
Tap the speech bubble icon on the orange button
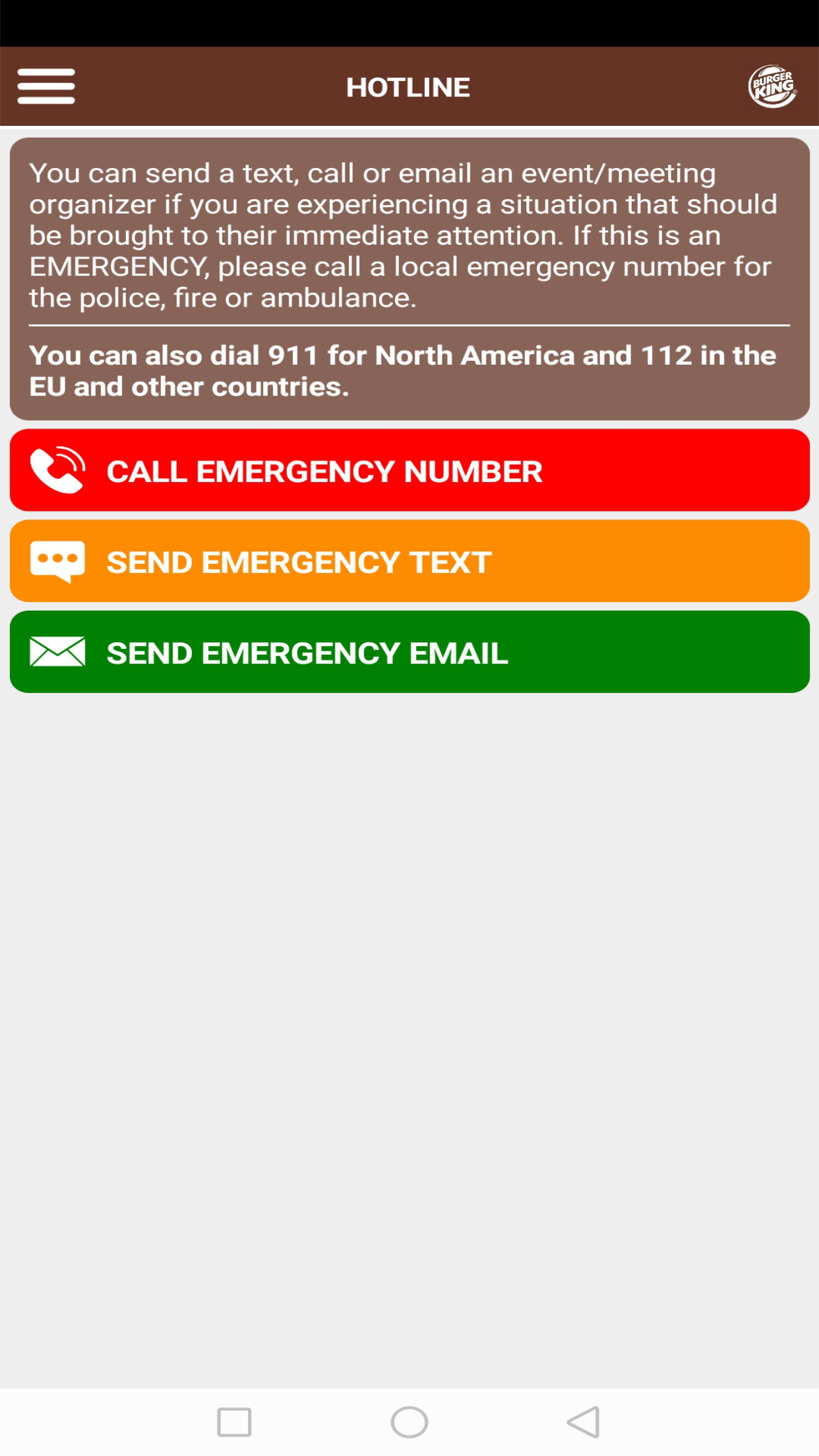(58, 561)
